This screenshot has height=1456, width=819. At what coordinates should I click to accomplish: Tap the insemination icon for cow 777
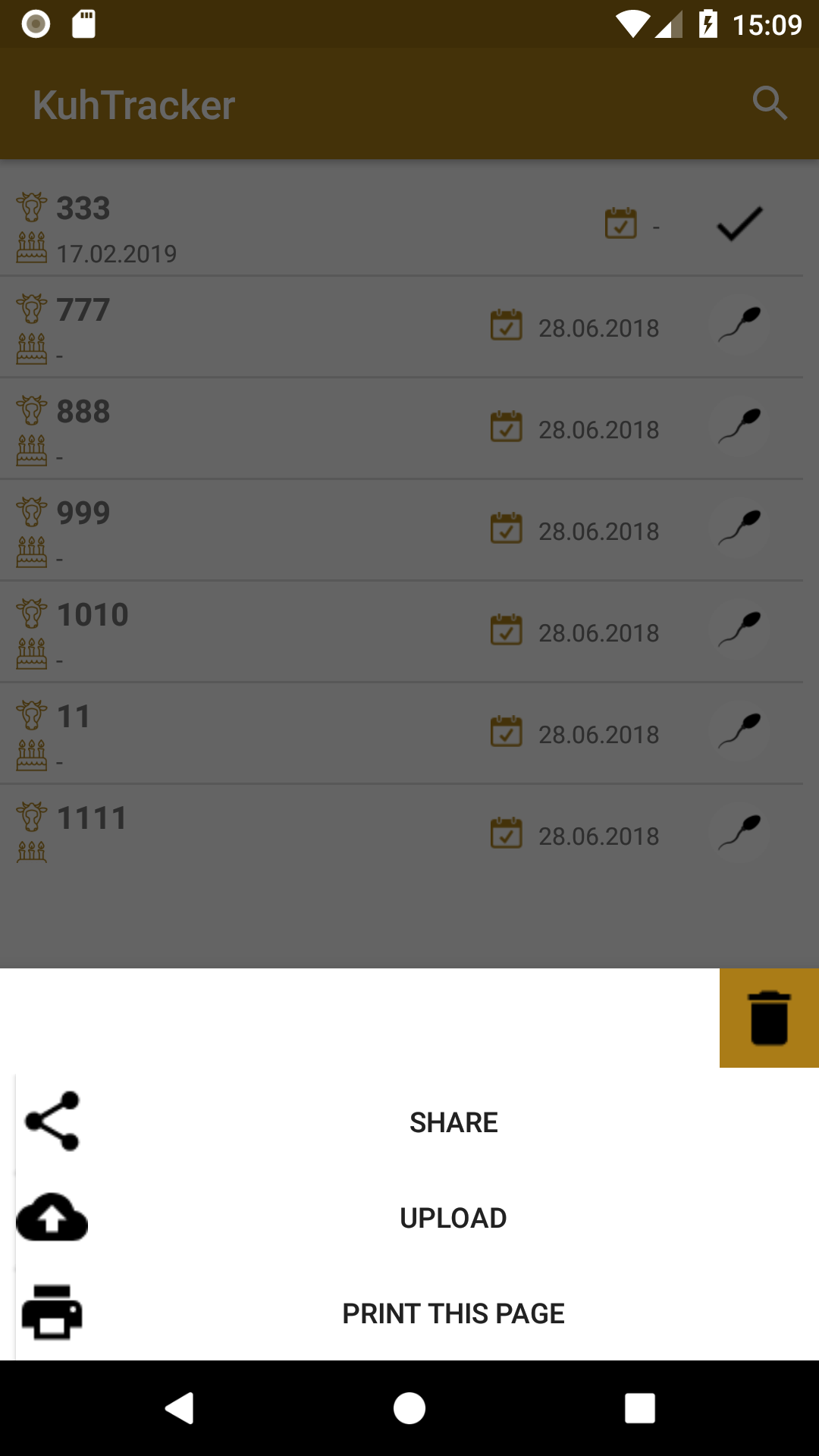[739, 325]
